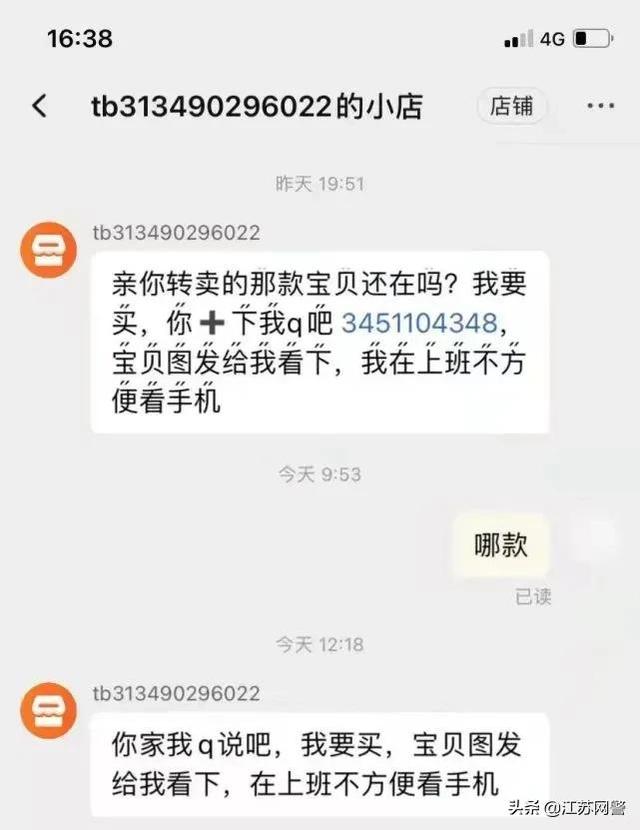Viewport: 640px width, 830px height.
Task: Tap the blue number 3451104348 link
Action: click(x=418, y=324)
